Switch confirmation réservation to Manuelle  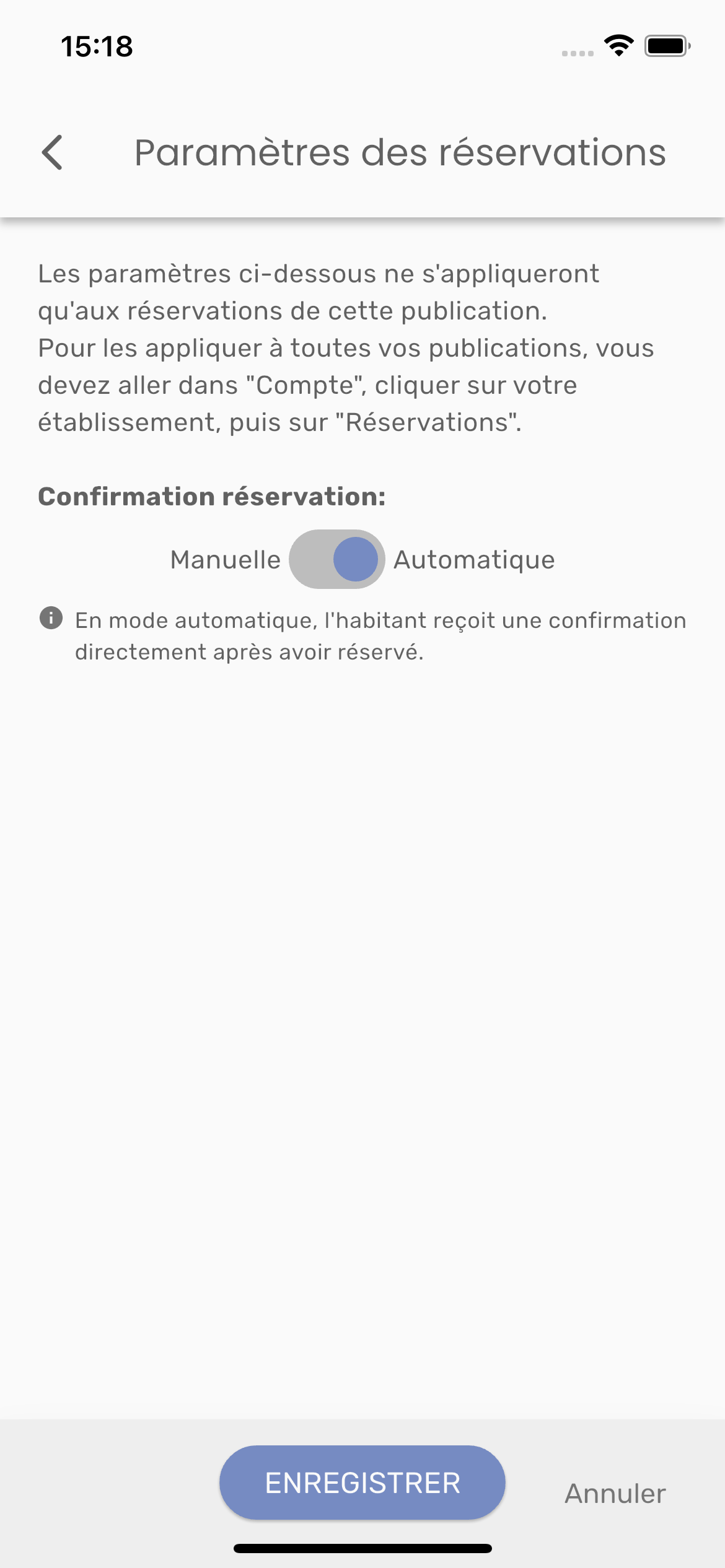point(338,559)
